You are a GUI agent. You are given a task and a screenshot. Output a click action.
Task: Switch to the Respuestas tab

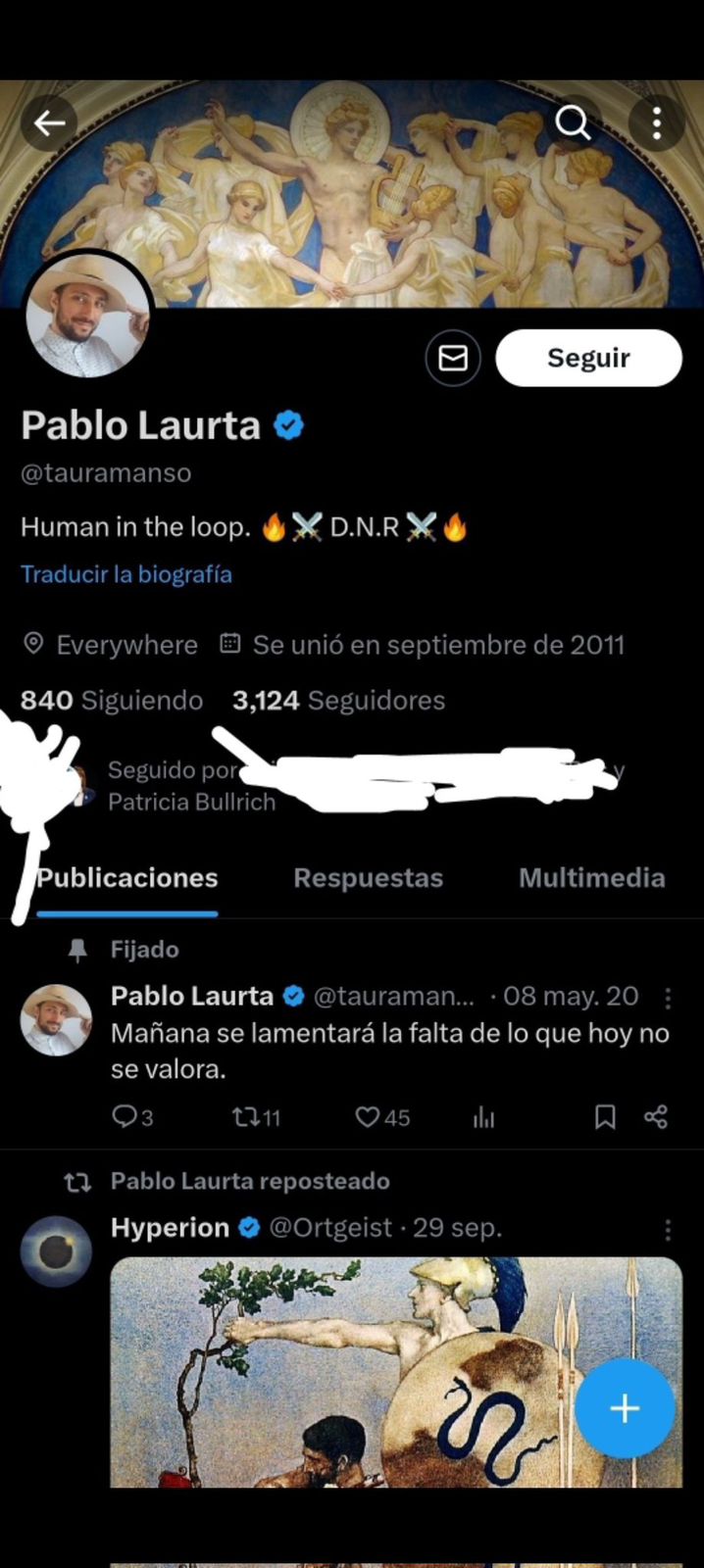(x=368, y=878)
